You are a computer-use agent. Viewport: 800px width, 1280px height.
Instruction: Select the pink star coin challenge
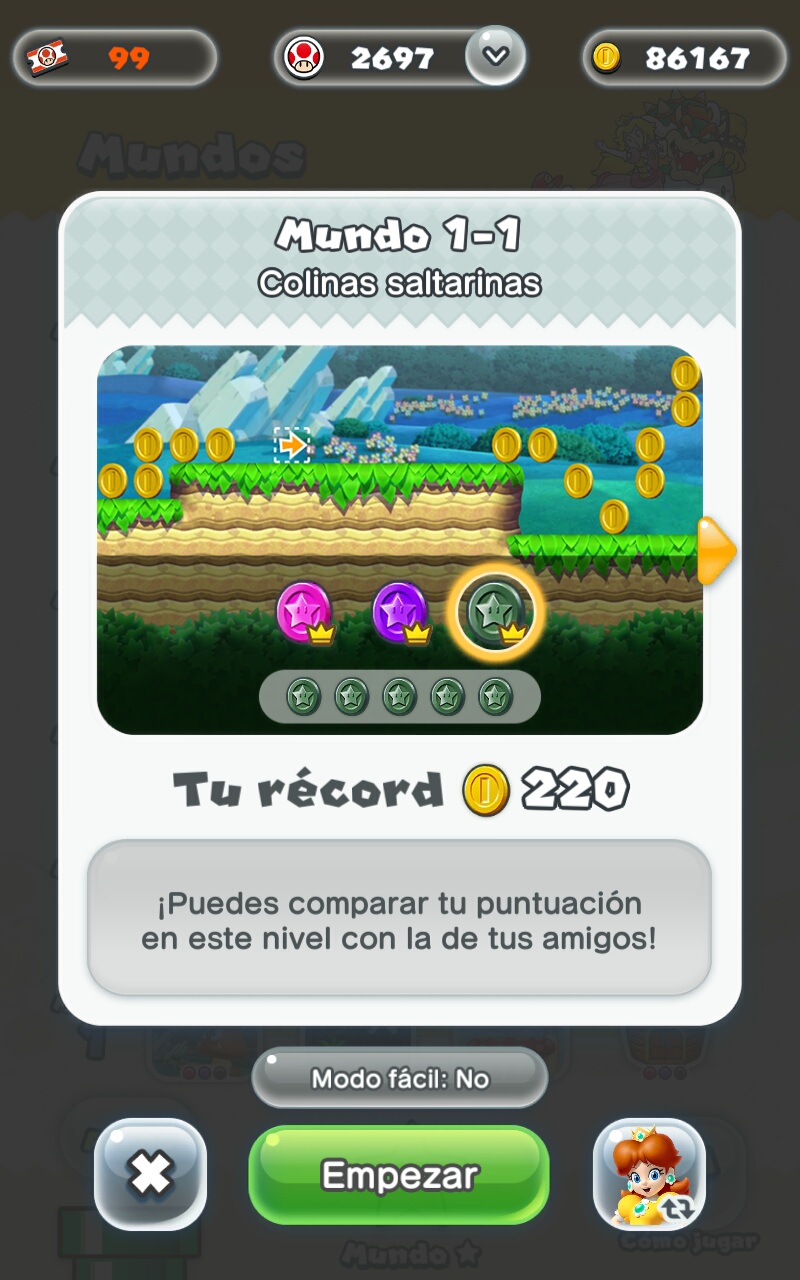coord(303,611)
